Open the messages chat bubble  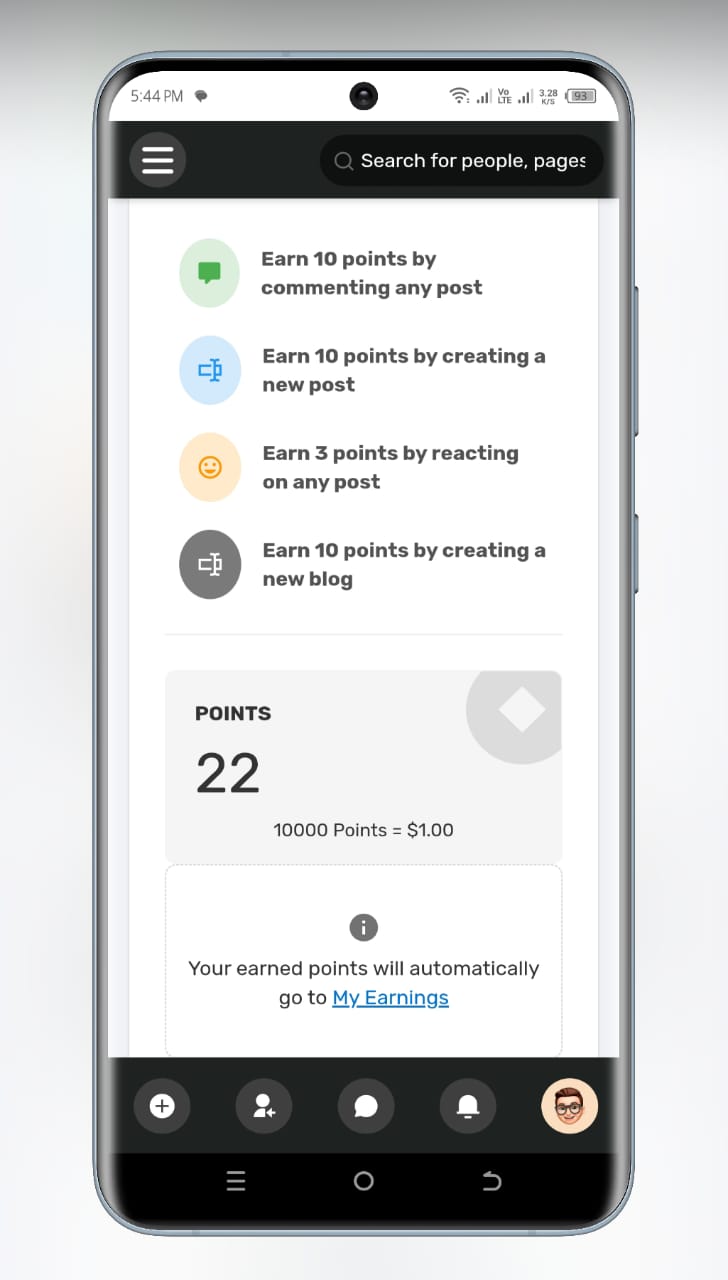tap(366, 1106)
